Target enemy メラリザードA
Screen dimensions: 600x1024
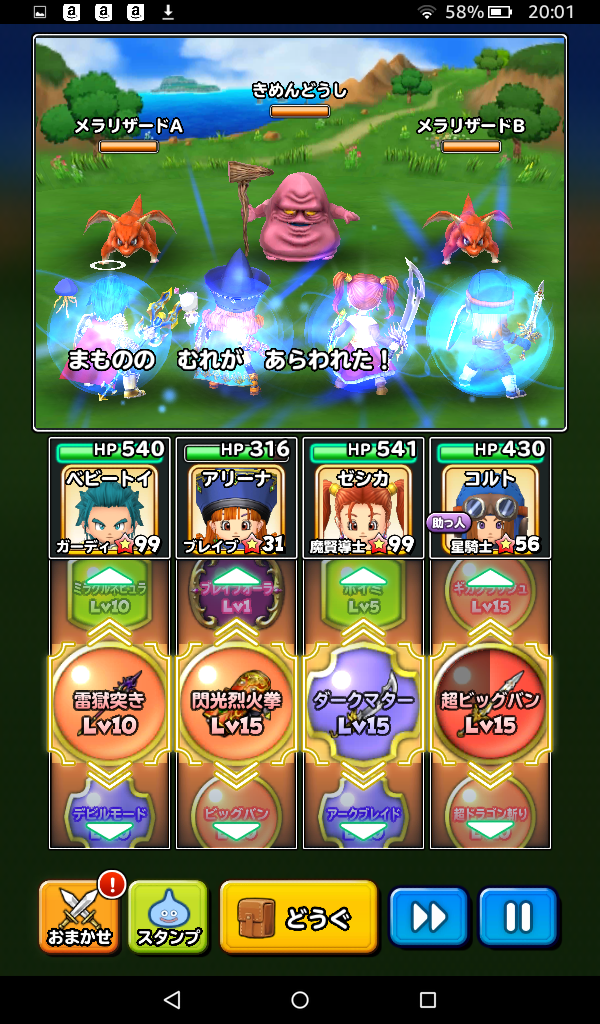[128, 228]
